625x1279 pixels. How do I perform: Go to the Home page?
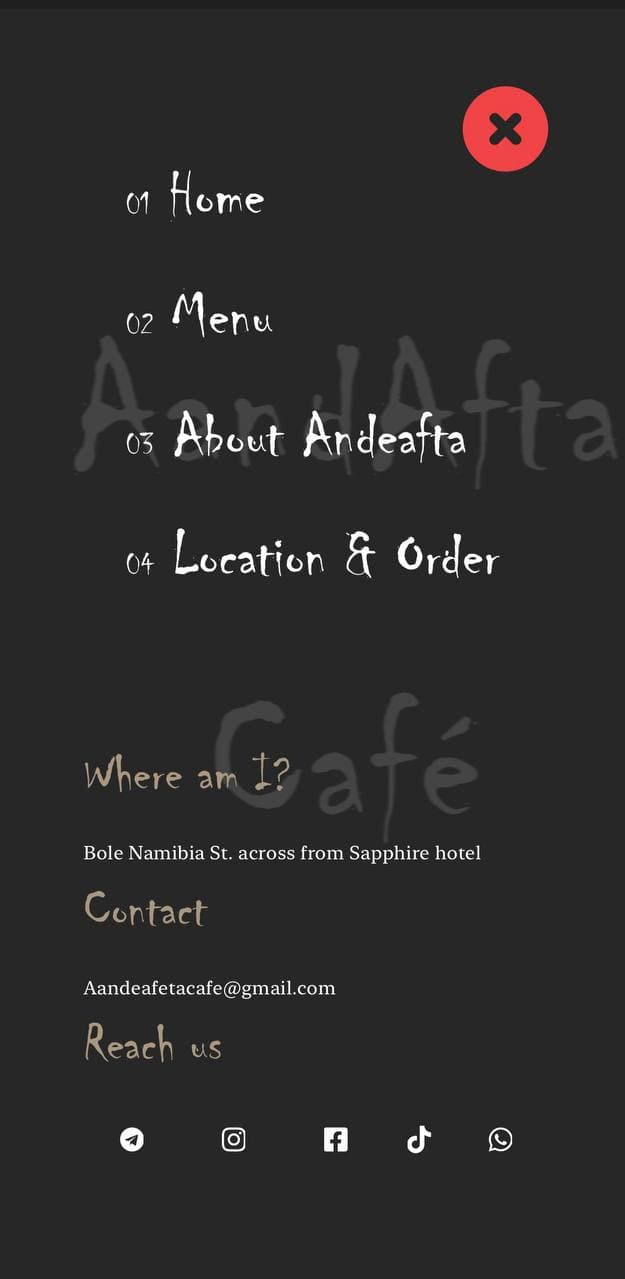[216, 196]
